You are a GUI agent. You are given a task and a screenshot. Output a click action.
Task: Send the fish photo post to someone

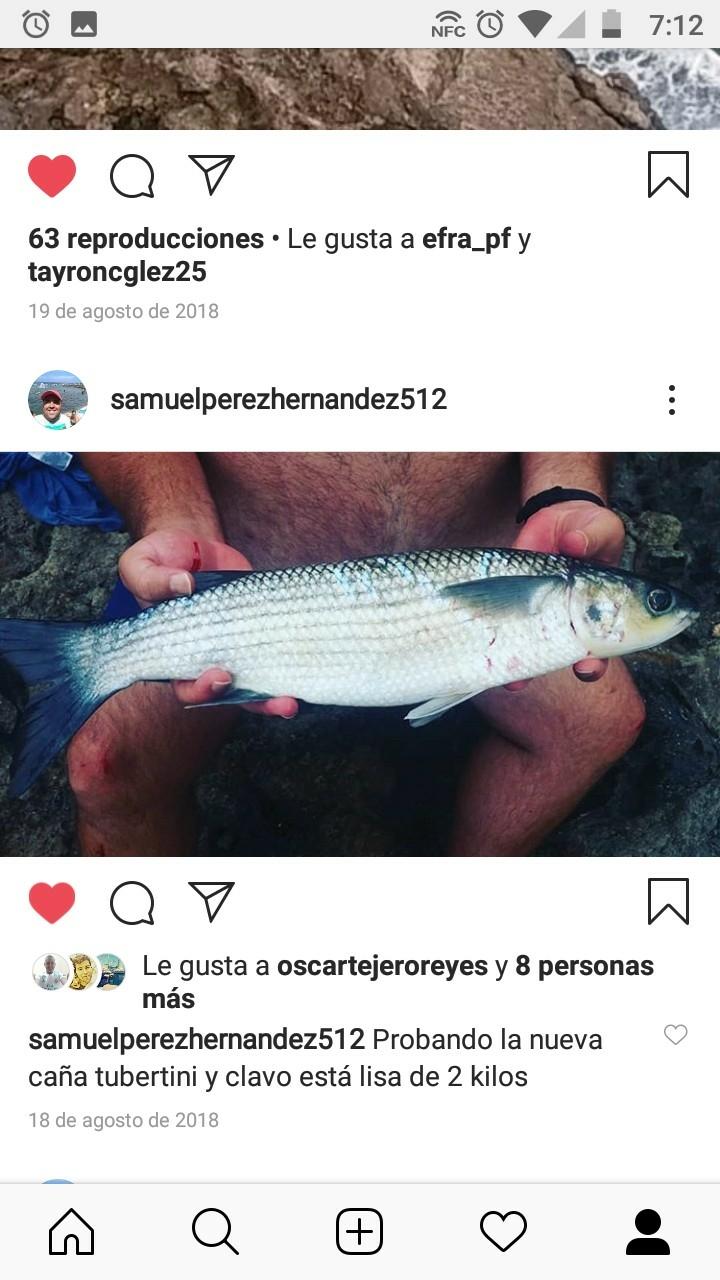coord(211,902)
